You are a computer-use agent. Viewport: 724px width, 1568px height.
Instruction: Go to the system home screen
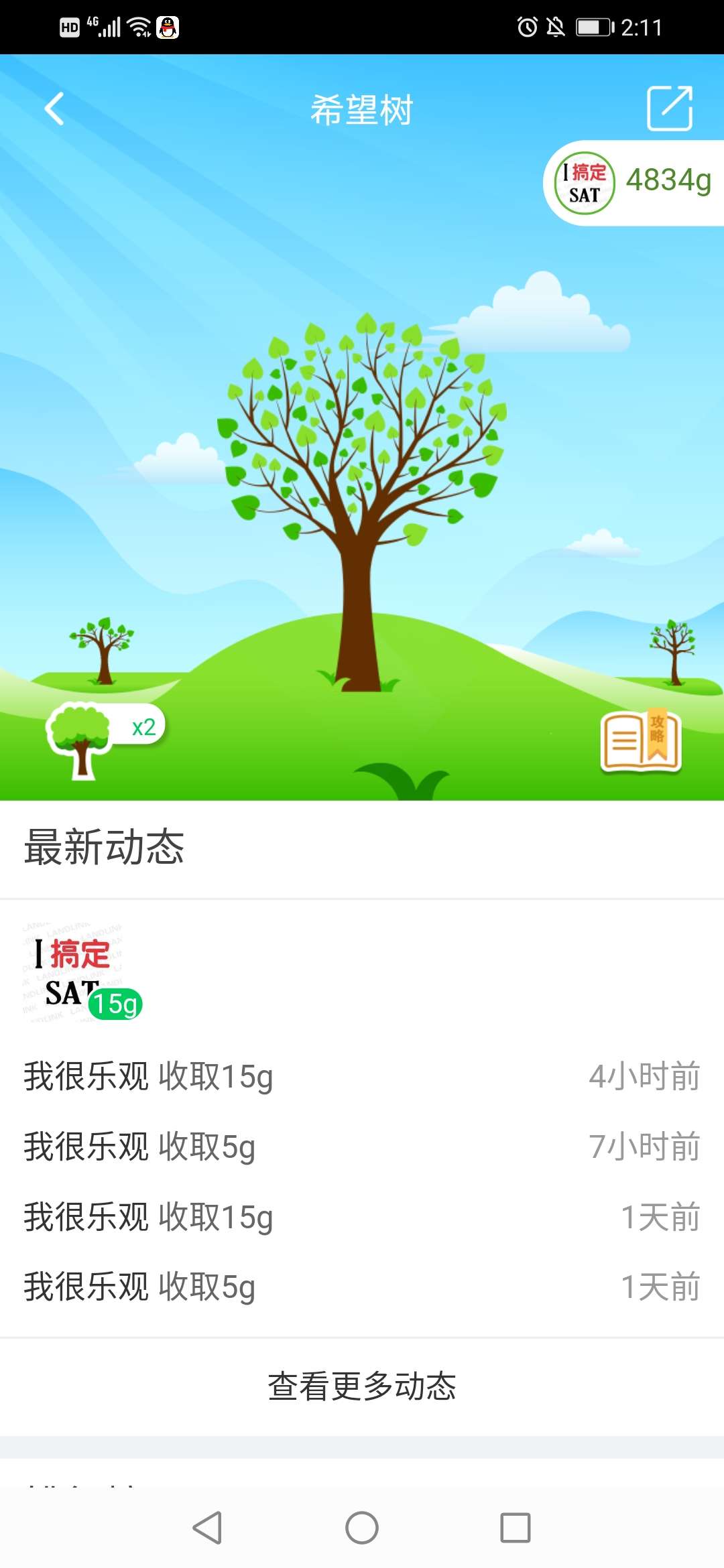[362, 1528]
